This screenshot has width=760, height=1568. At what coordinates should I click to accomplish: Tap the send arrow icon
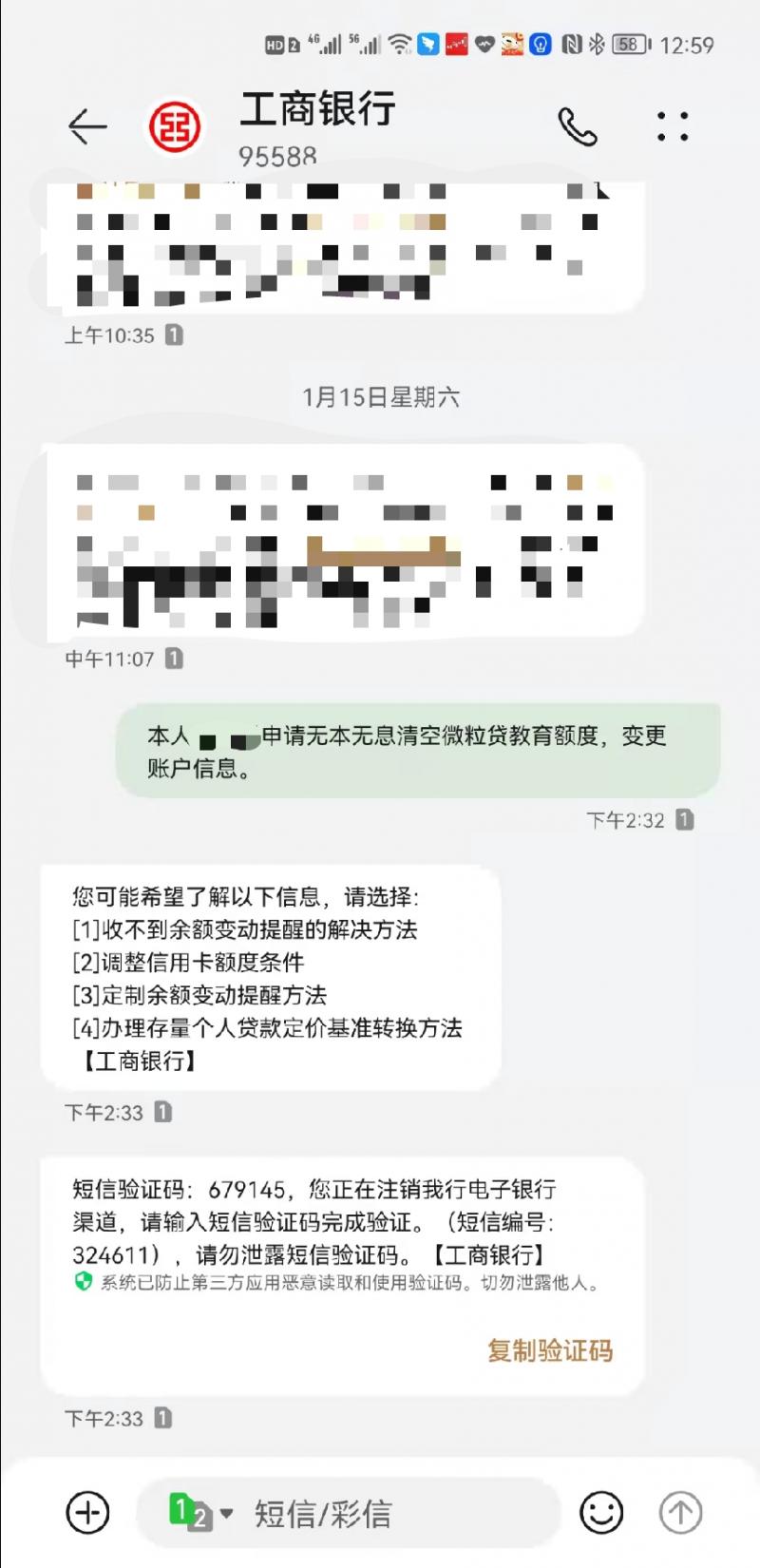(x=680, y=1512)
